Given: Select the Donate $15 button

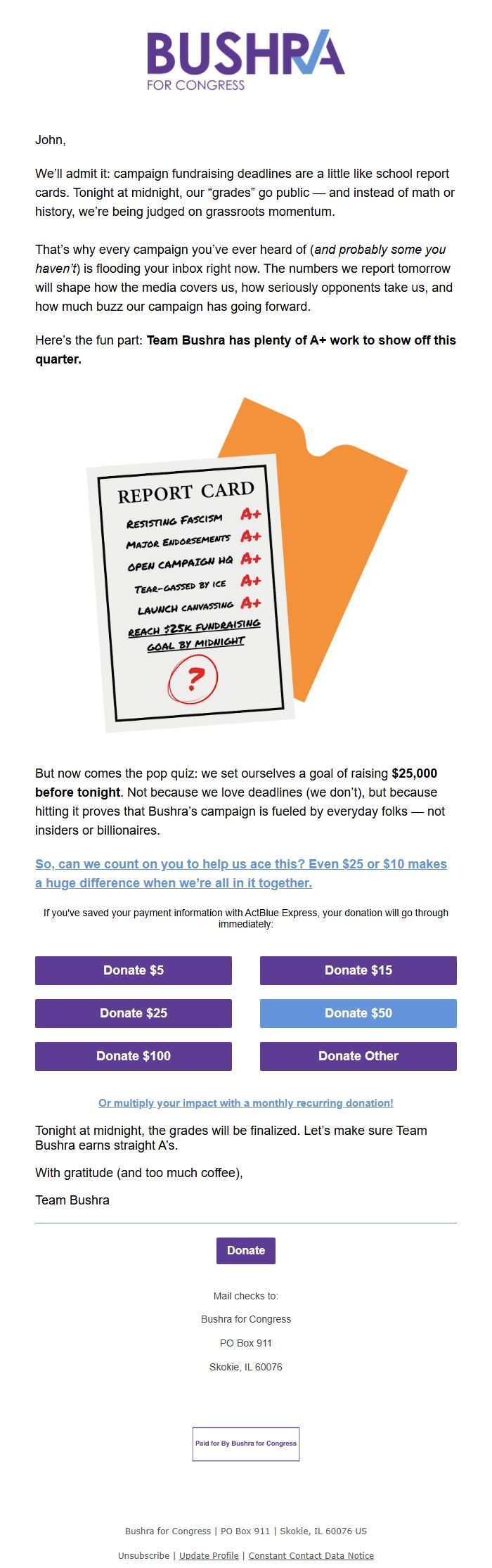Looking at the screenshot, I should tap(358, 970).
